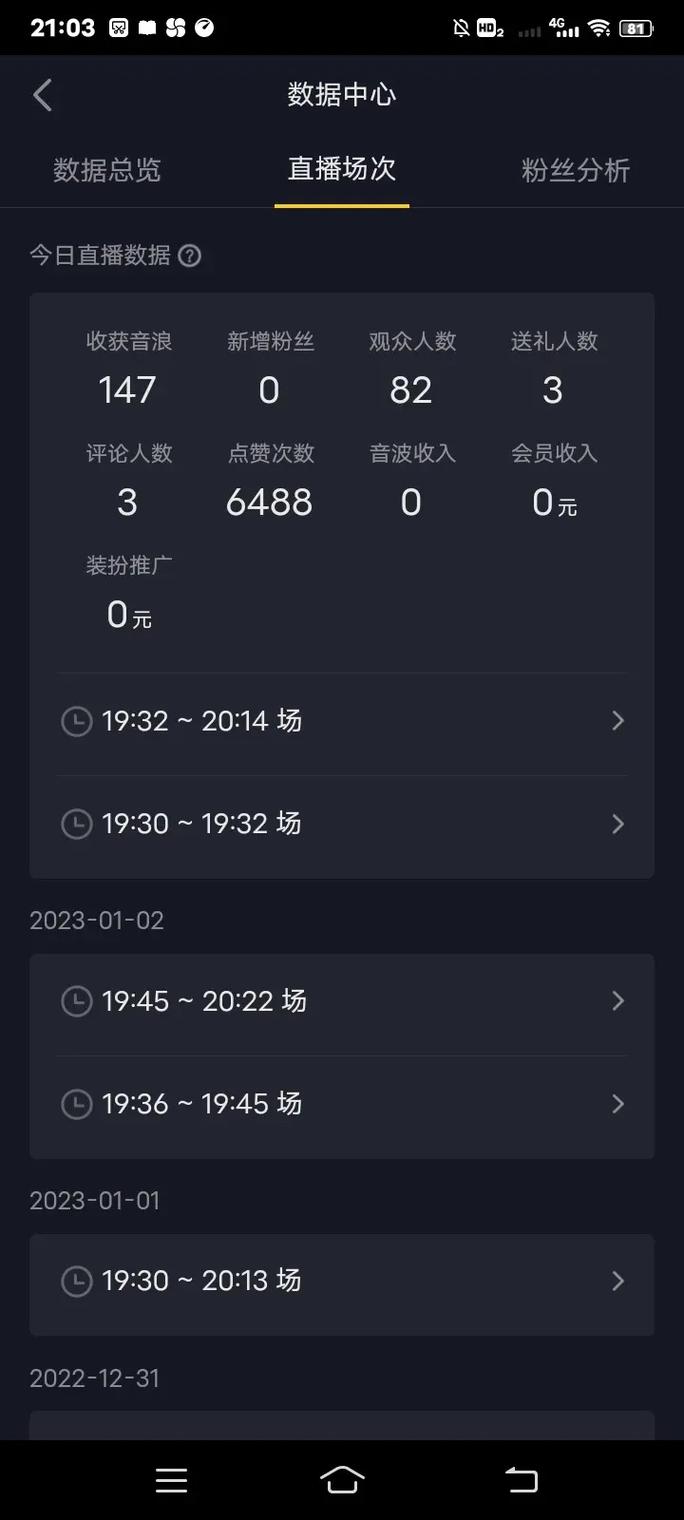Open today's 19:32 ~ 20:14 场 session
This screenshot has height=1520, width=684.
click(x=342, y=721)
